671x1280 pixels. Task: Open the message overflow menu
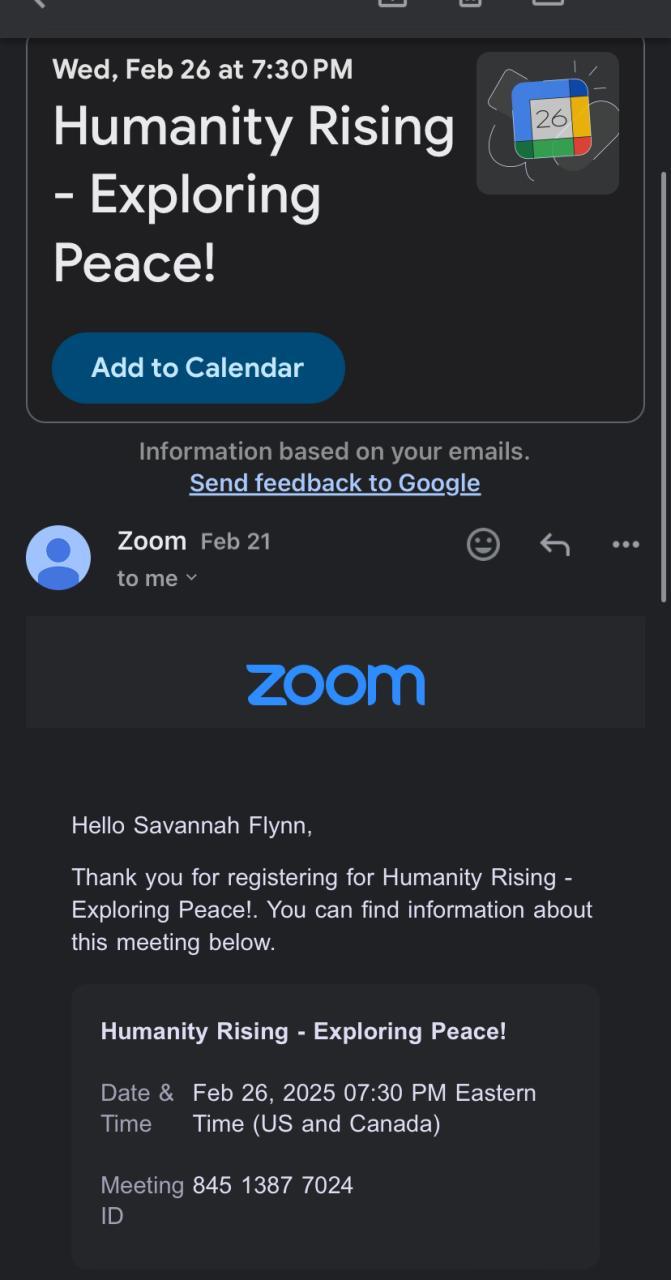point(625,544)
